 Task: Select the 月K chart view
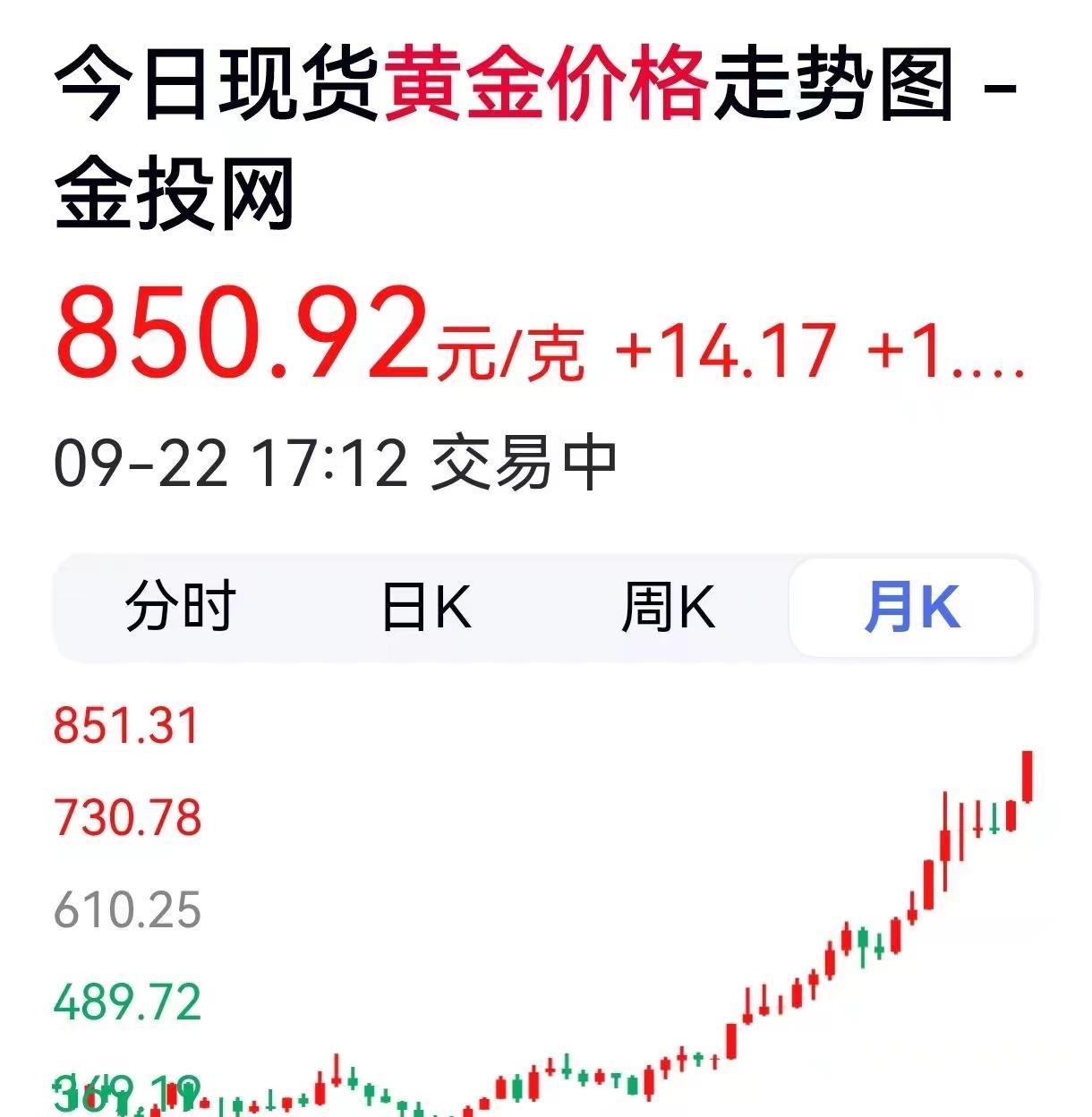pyautogui.click(x=912, y=607)
